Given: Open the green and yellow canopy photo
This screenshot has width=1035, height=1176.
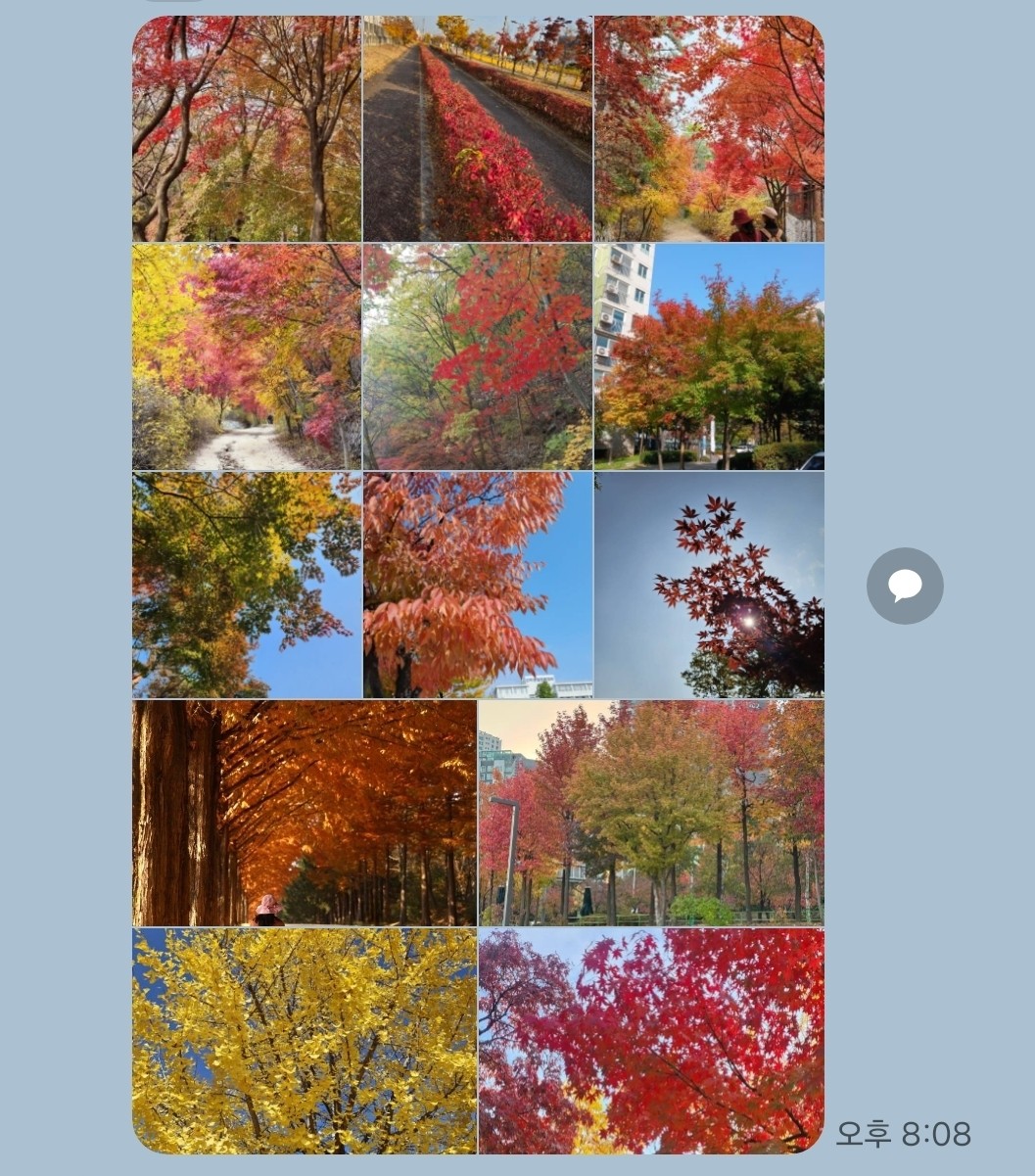Looking at the screenshot, I should pos(247,585).
